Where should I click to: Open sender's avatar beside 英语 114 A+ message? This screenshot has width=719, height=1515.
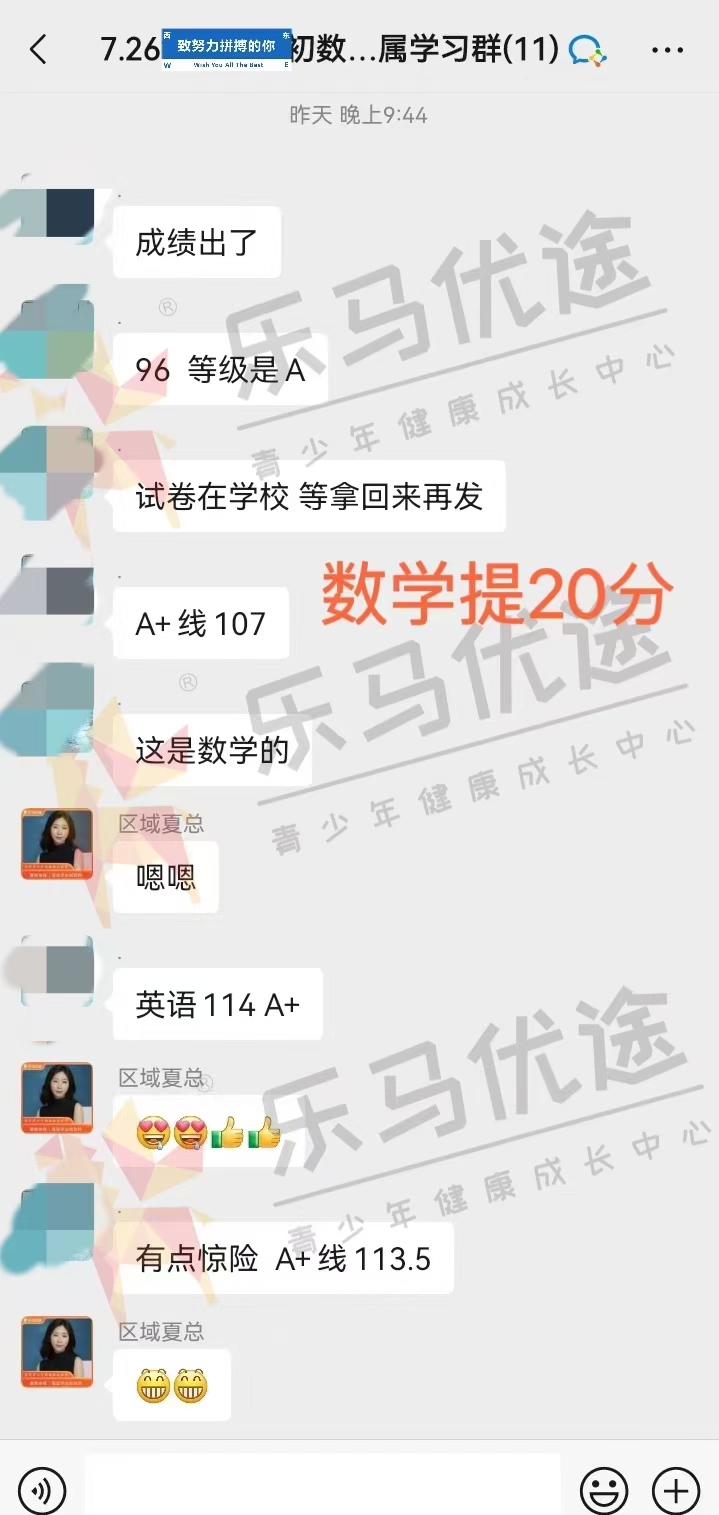pos(57,971)
